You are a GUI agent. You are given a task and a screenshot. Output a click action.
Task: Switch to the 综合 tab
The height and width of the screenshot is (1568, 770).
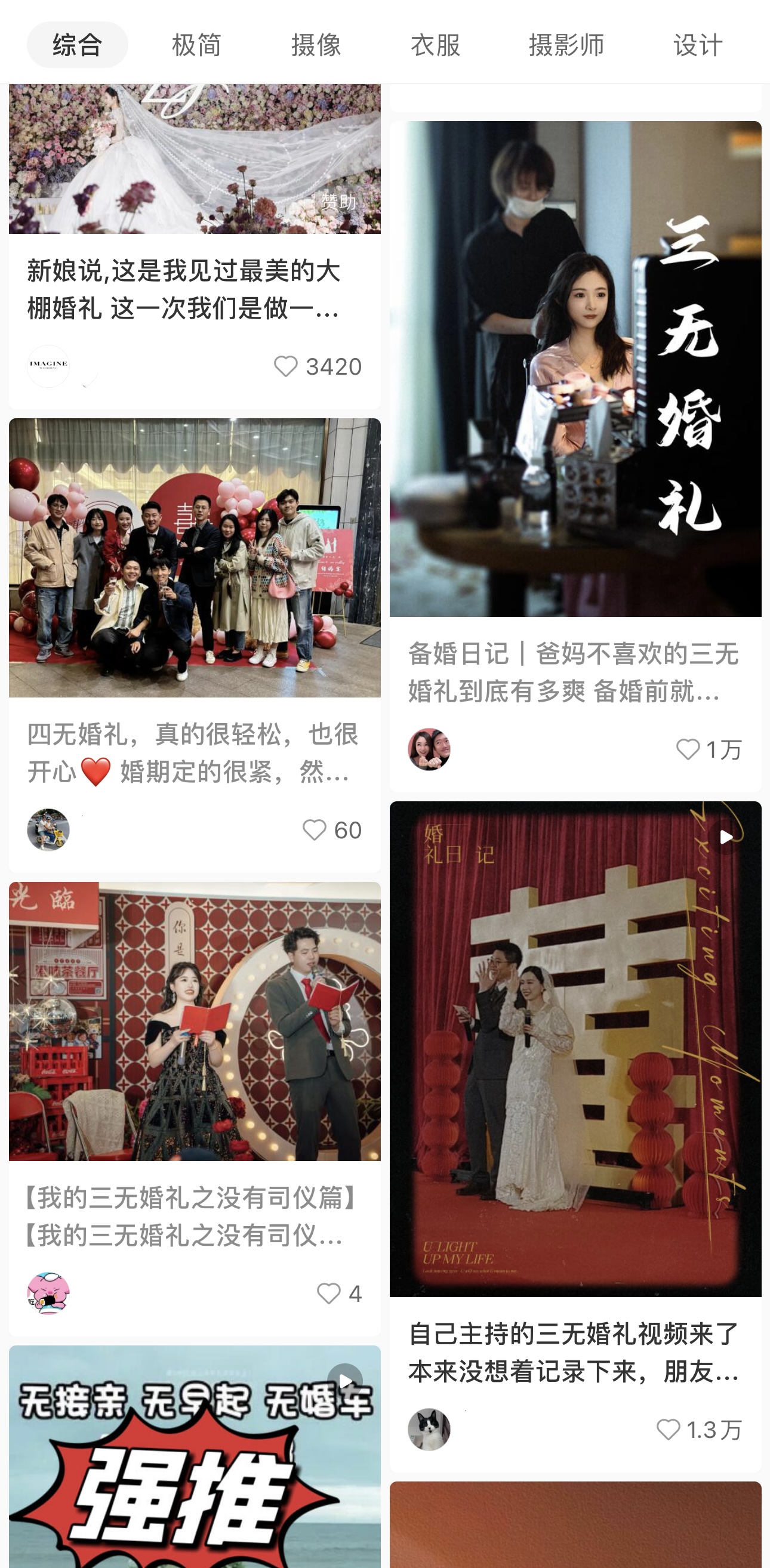tap(78, 45)
